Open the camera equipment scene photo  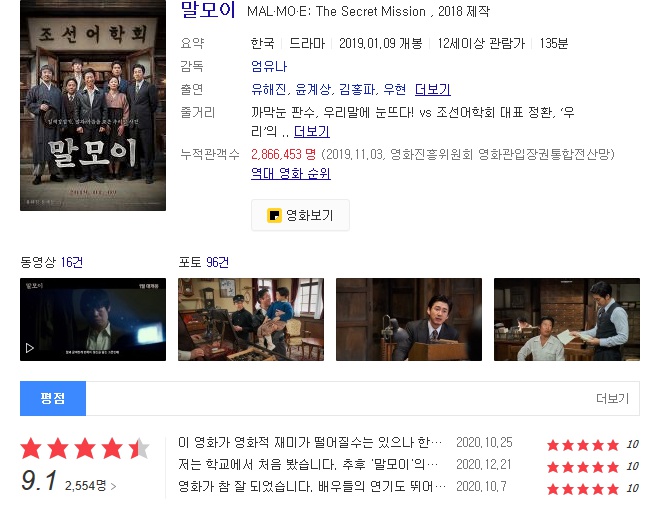coord(251,319)
